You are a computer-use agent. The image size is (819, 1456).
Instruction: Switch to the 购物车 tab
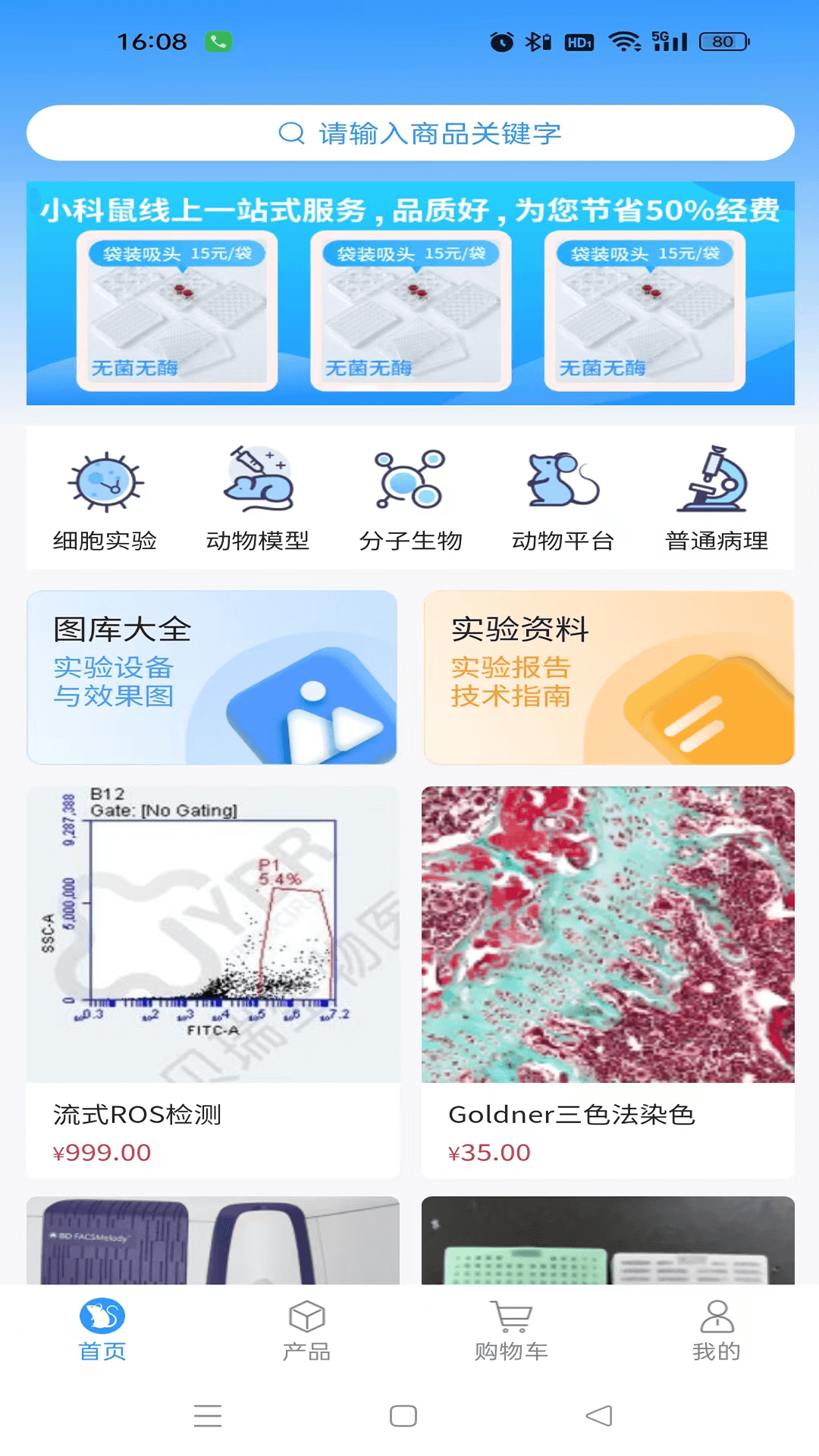(512, 1331)
